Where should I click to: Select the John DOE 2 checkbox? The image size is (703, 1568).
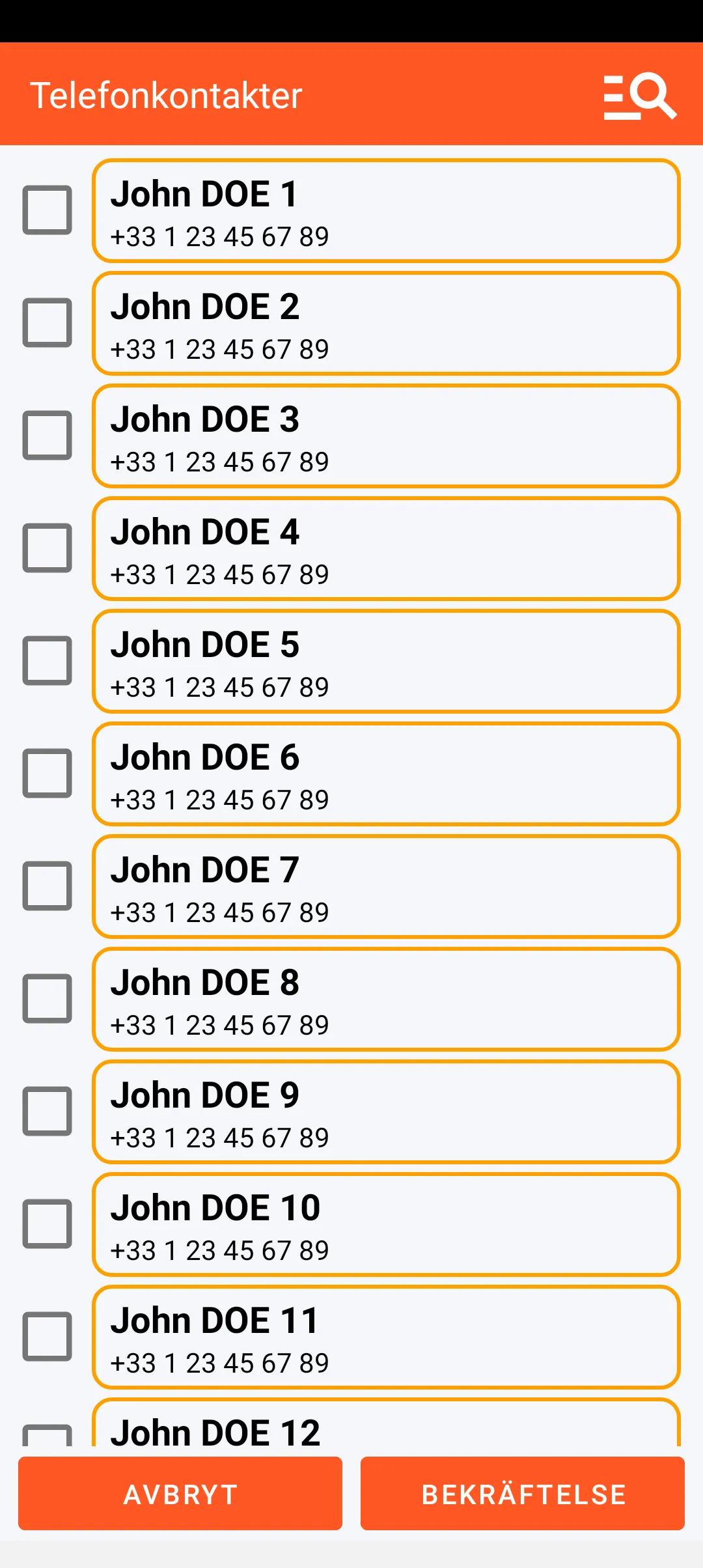(x=47, y=322)
